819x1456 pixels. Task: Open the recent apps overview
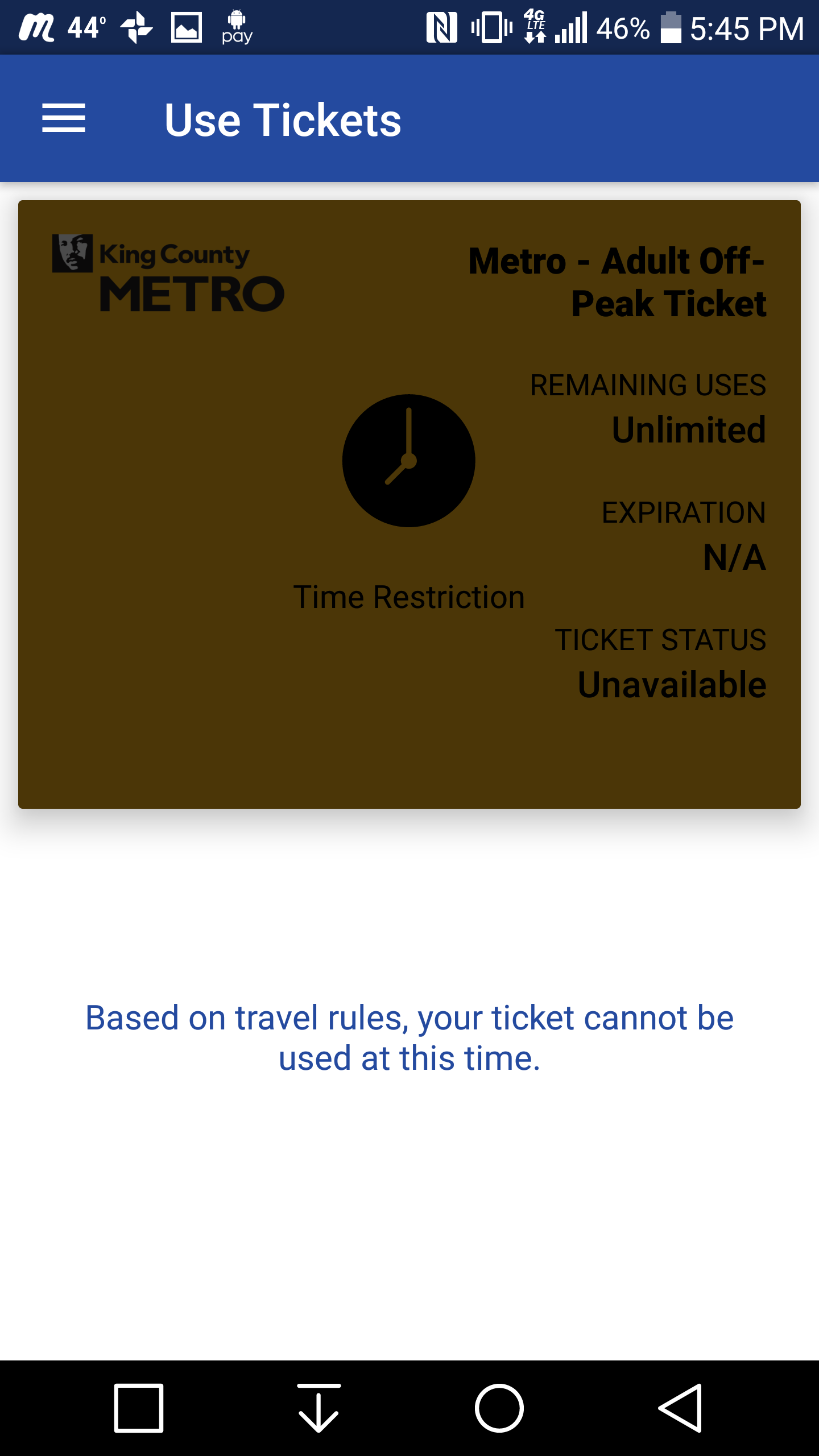click(139, 1408)
